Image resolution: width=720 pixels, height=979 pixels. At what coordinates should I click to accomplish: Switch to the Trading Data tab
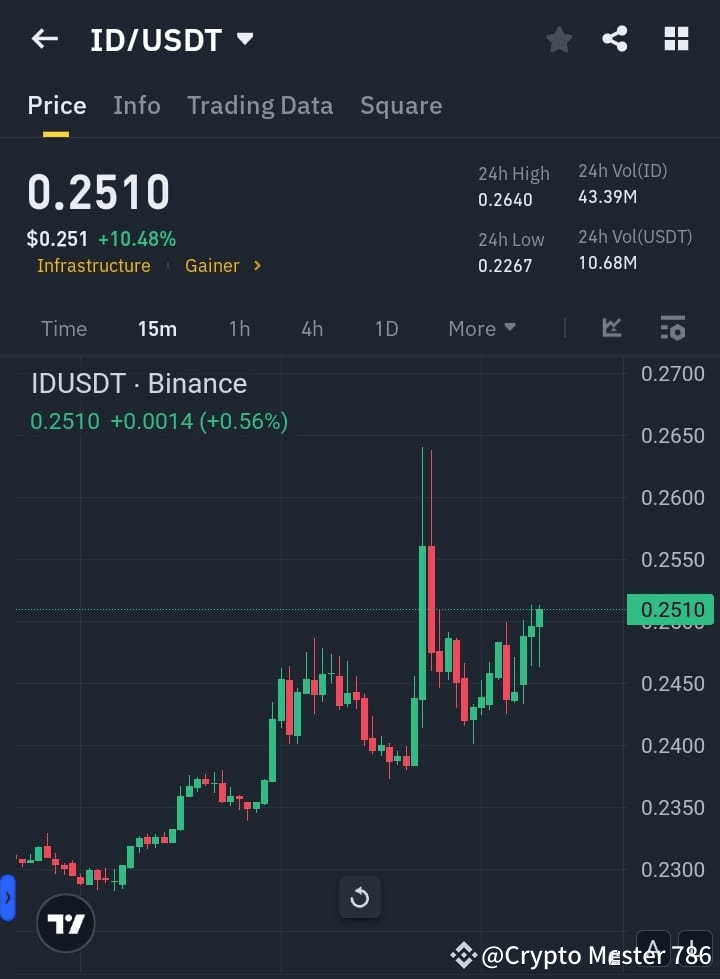260,105
